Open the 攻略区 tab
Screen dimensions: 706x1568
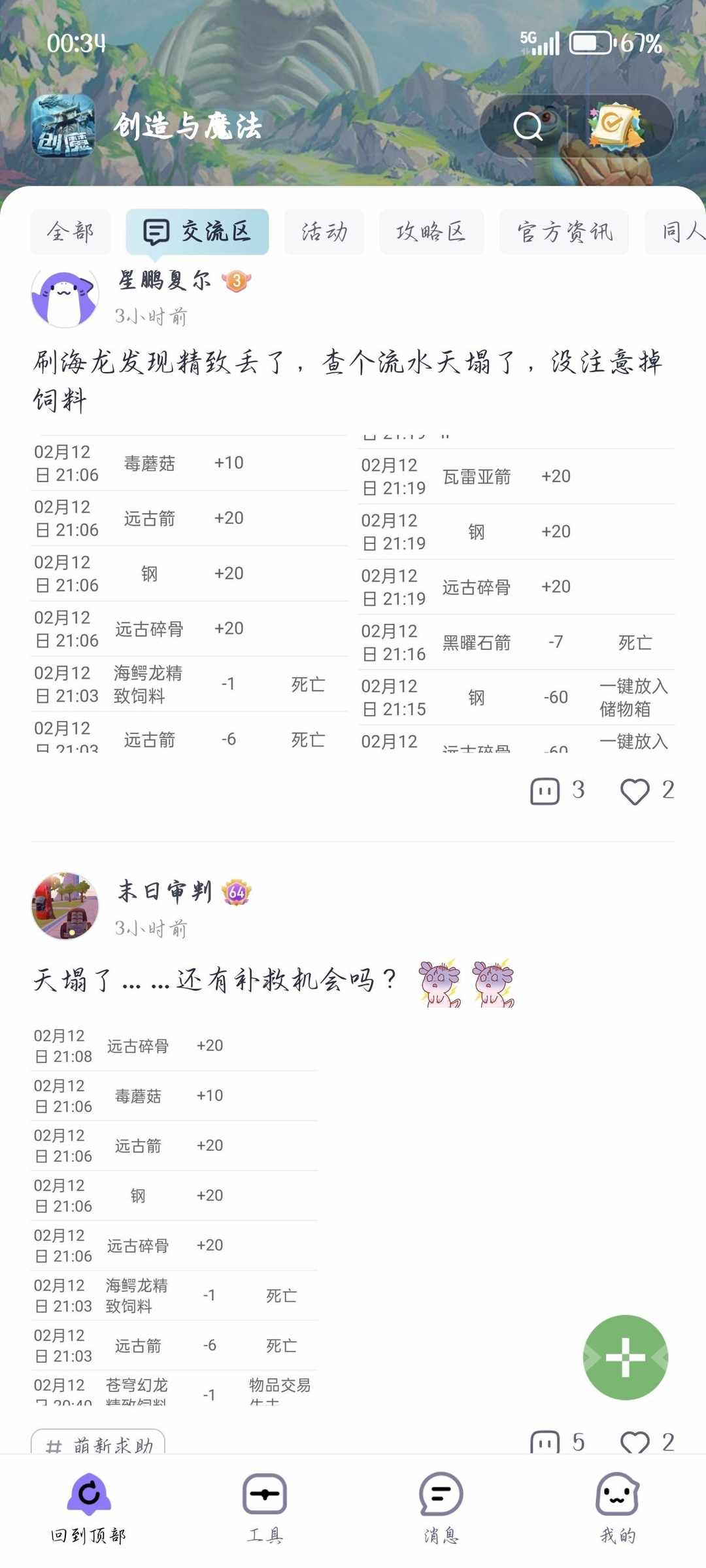point(431,231)
